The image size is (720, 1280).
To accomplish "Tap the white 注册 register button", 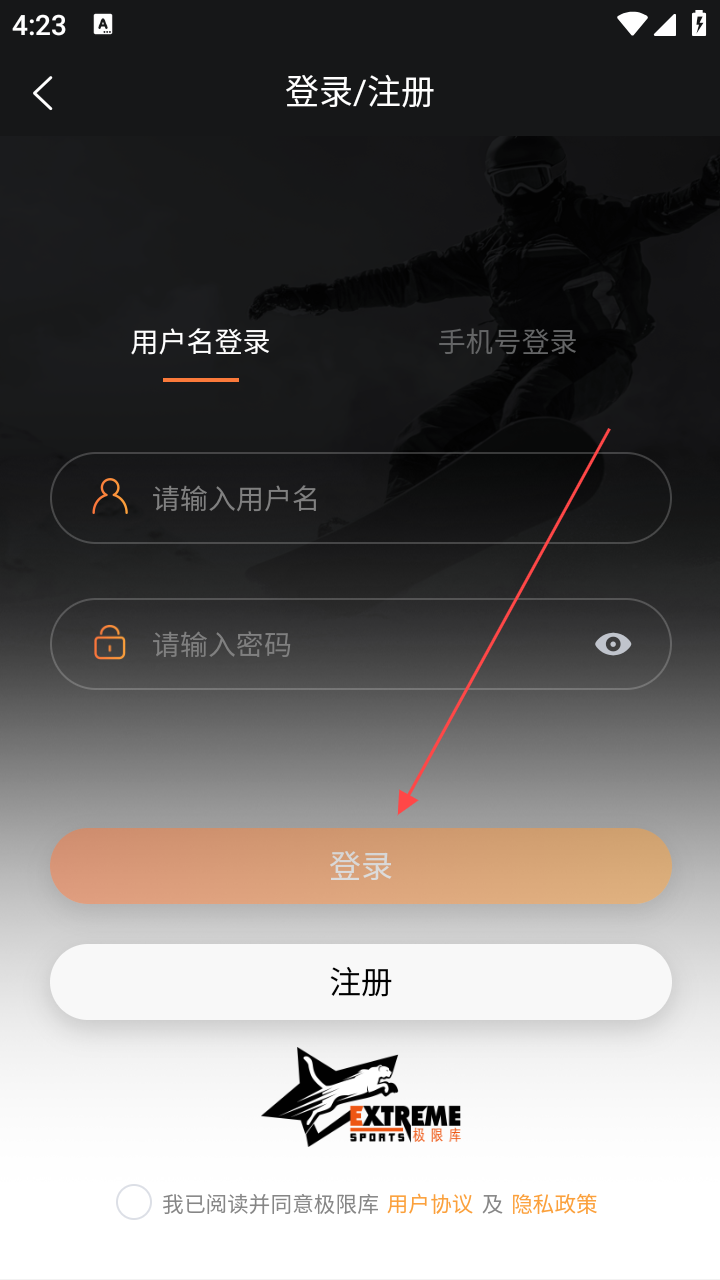I will click(360, 982).
